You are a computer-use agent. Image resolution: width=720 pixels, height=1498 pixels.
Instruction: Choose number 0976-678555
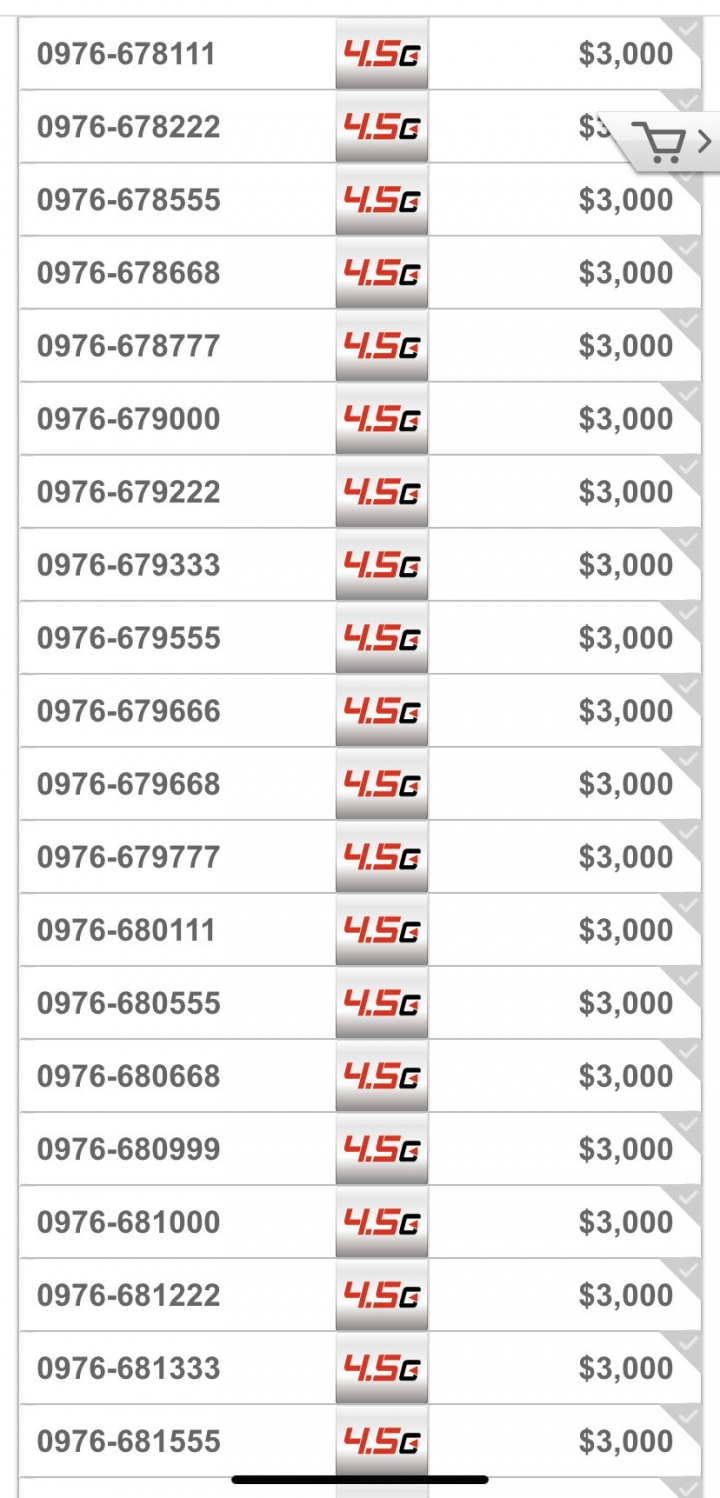pos(360,200)
